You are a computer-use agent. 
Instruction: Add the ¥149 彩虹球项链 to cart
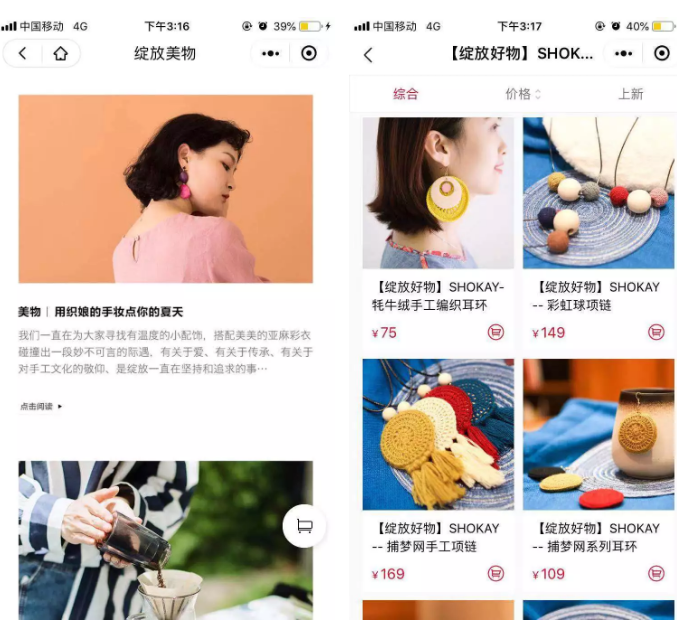656,332
